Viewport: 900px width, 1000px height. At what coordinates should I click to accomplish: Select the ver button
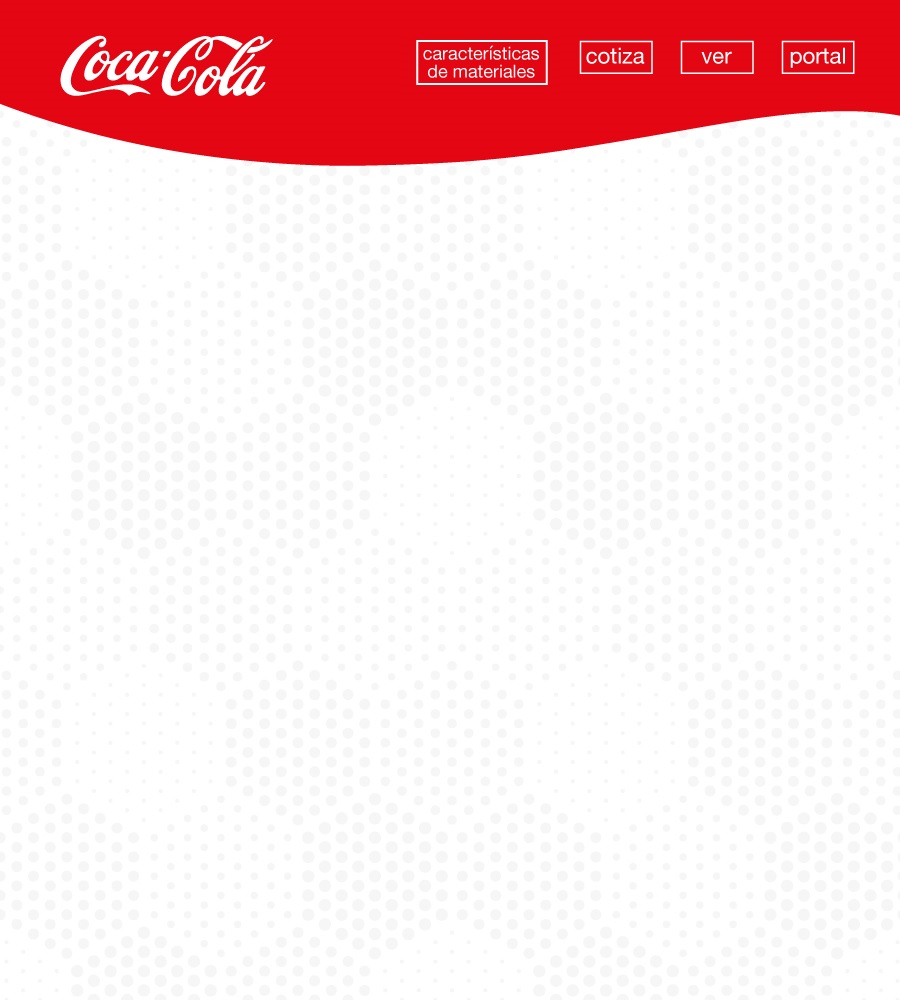pyautogui.click(x=716, y=57)
